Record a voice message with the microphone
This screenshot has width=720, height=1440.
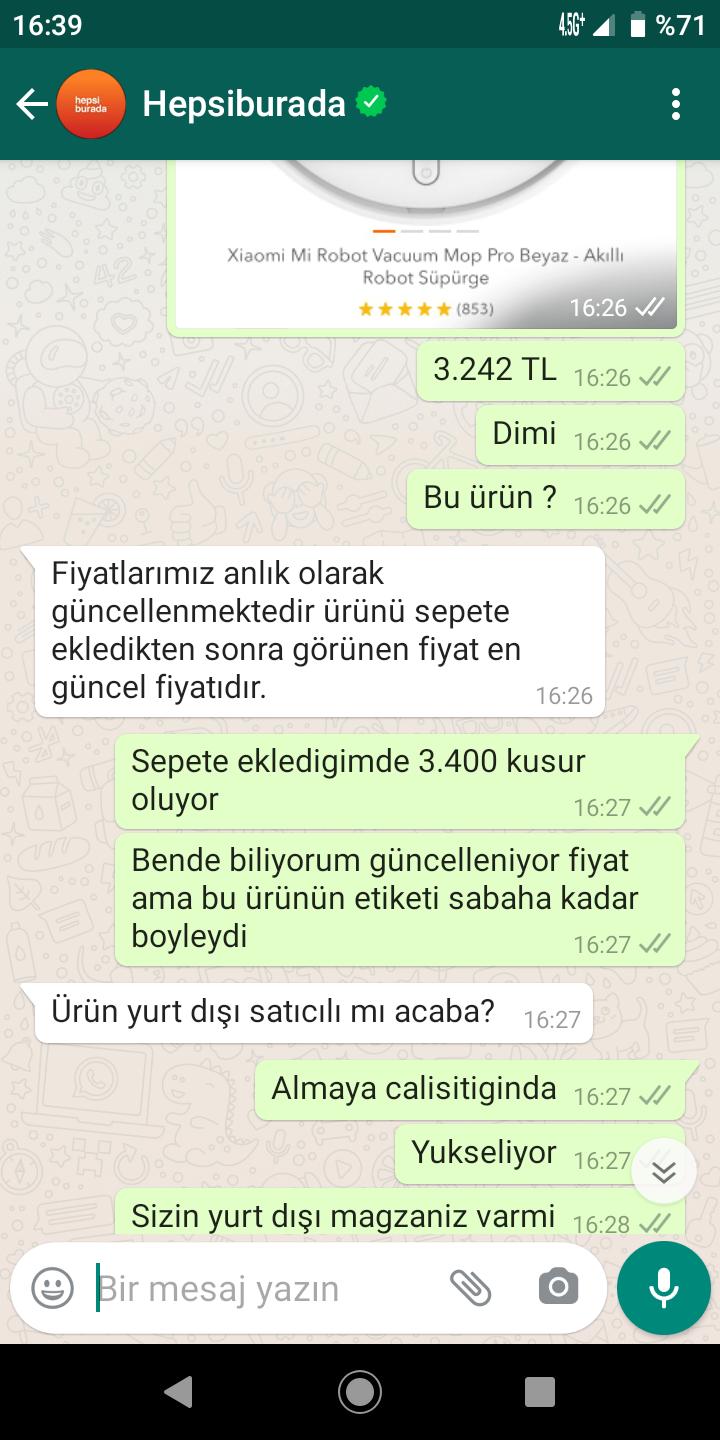(x=664, y=1288)
